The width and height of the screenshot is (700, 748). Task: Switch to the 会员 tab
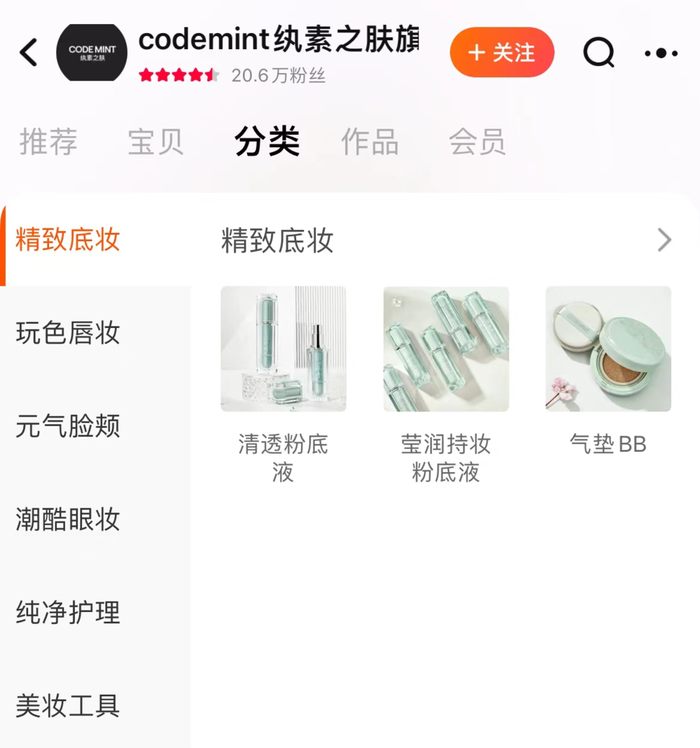click(477, 142)
